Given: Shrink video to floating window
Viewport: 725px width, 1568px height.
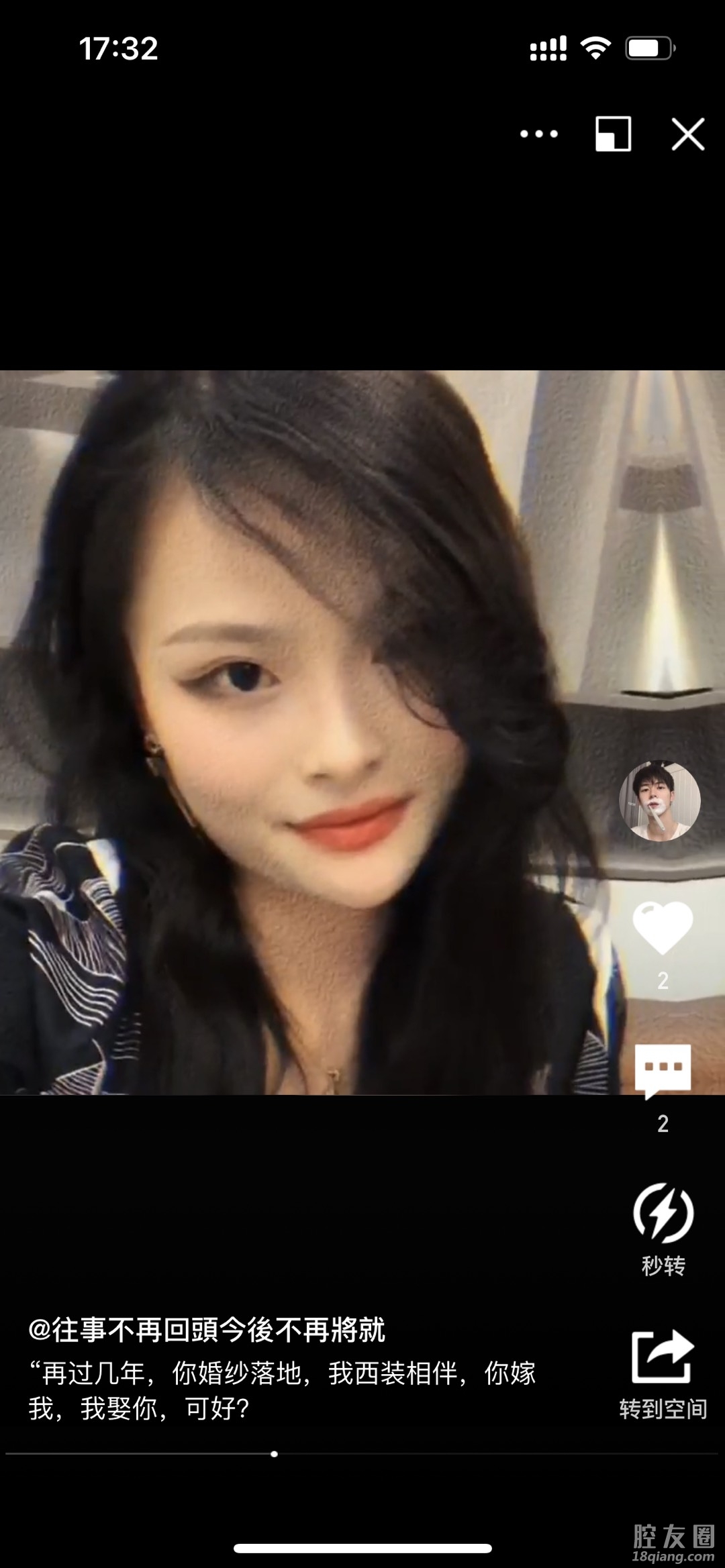Looking at the screenshot, I should point(613,134).
